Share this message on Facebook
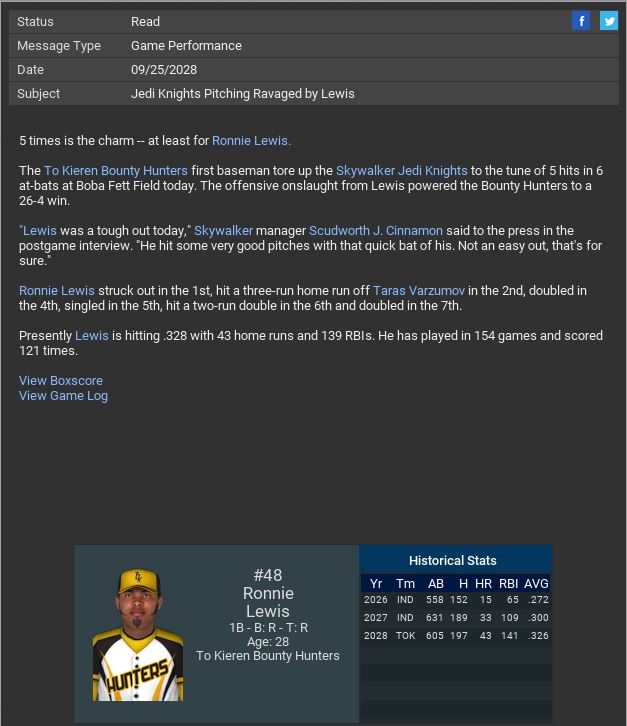The image size is (627, 726). click(x=581, y=21)
